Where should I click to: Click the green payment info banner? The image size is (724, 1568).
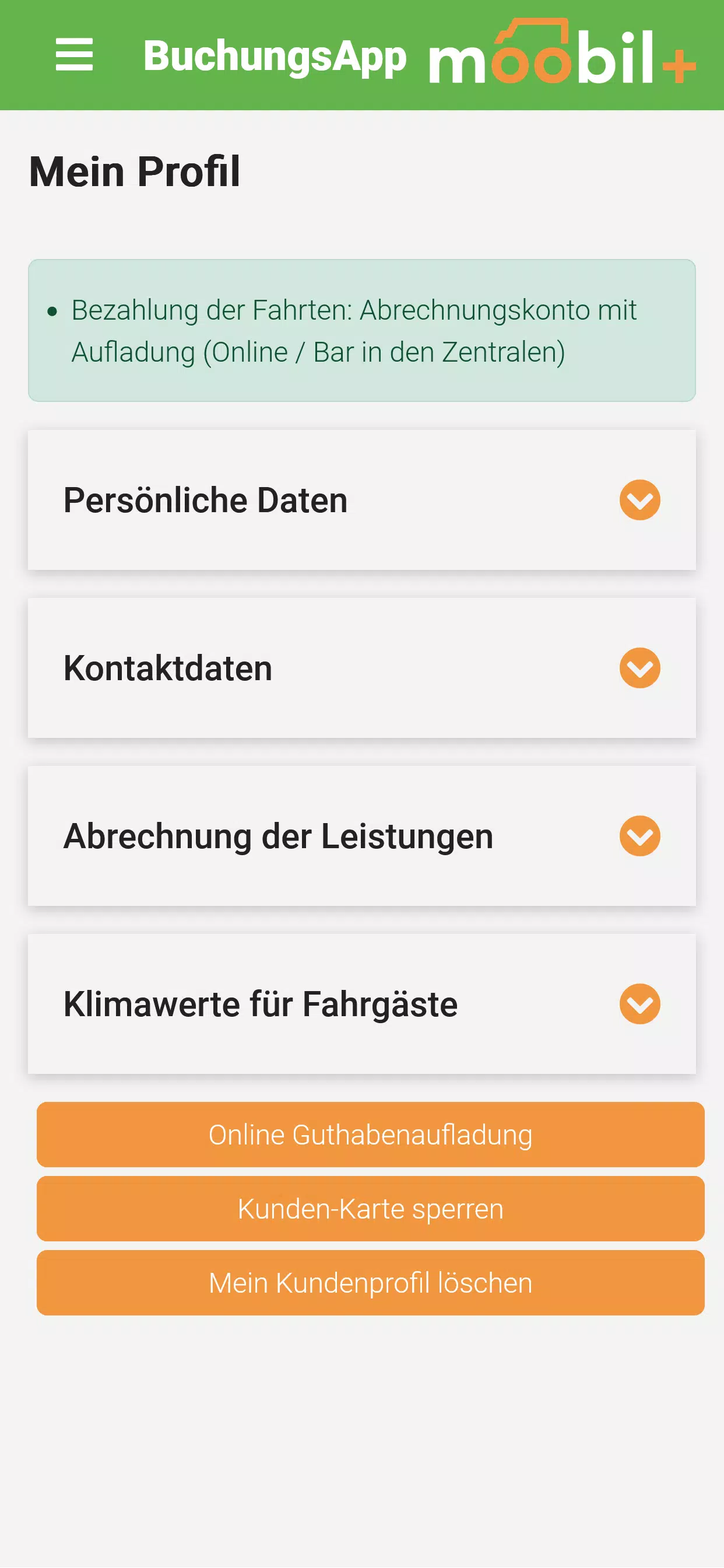click(361, 330)
